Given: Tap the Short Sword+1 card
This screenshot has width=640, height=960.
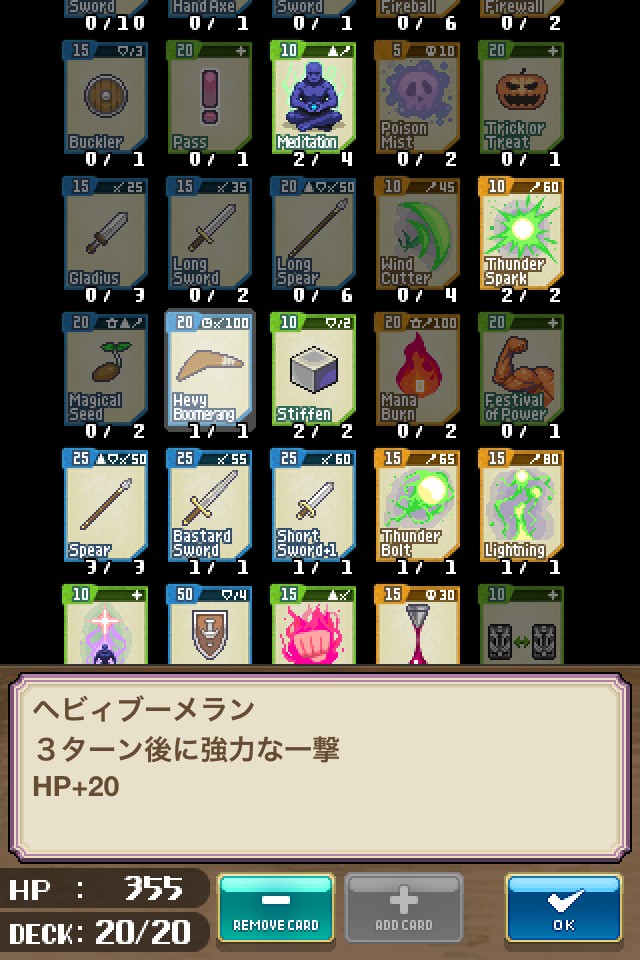Looking at the screenshot, I should pyautogui.click(x=314, y=506).
